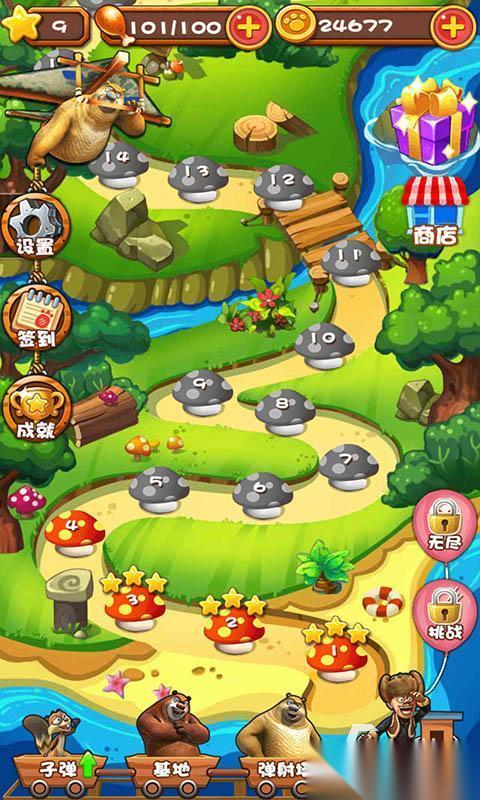Viewport: 480px width, 800px height.
Task: Add more drumstick energy with plus button
Action: point(249,27)
